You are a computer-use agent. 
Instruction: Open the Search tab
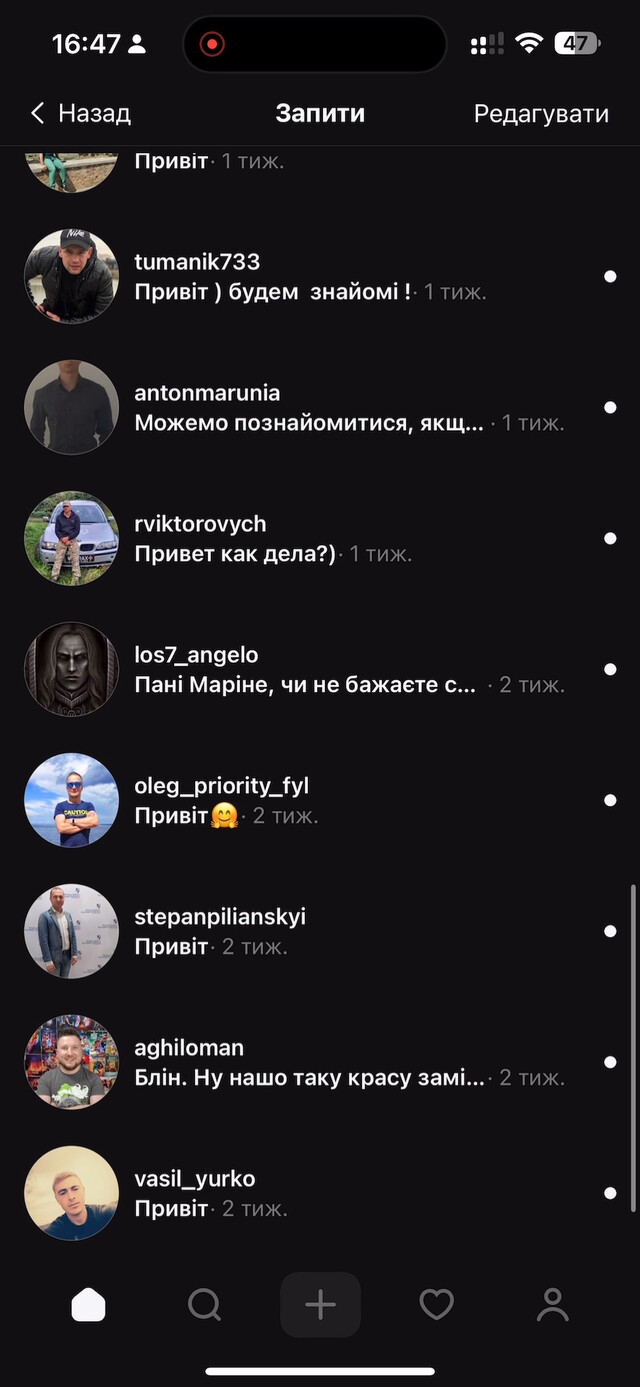click(204, 1305)
